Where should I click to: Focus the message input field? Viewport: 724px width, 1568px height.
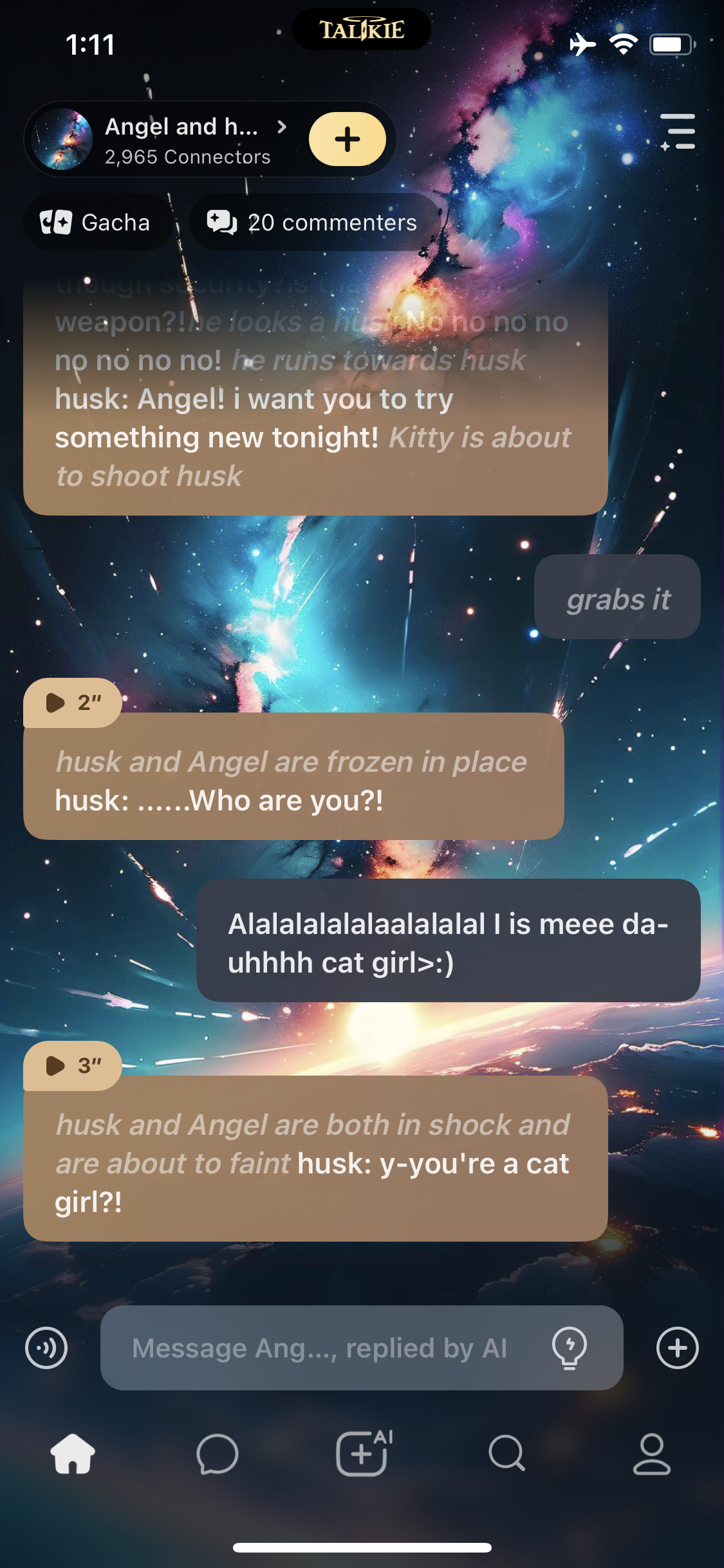322,1347
